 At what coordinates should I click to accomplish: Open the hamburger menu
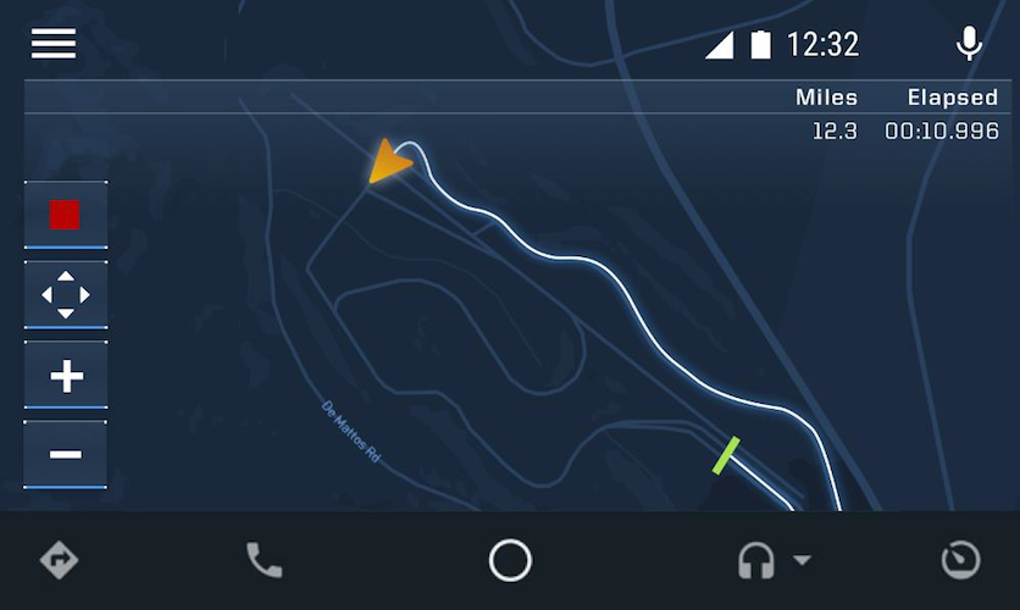tap(54, 43)
